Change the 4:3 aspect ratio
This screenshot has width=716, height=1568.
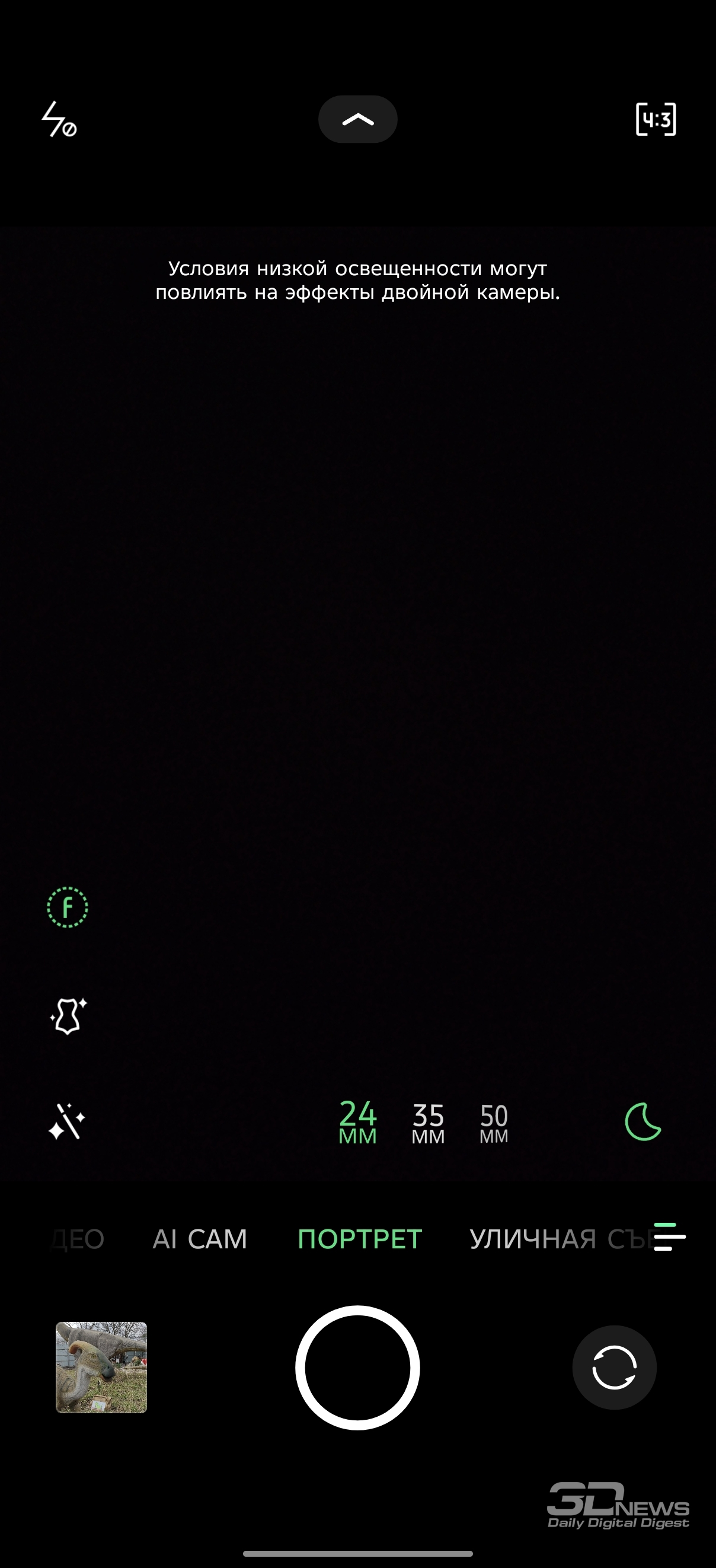pyautogui.click(x=656, y=119)
